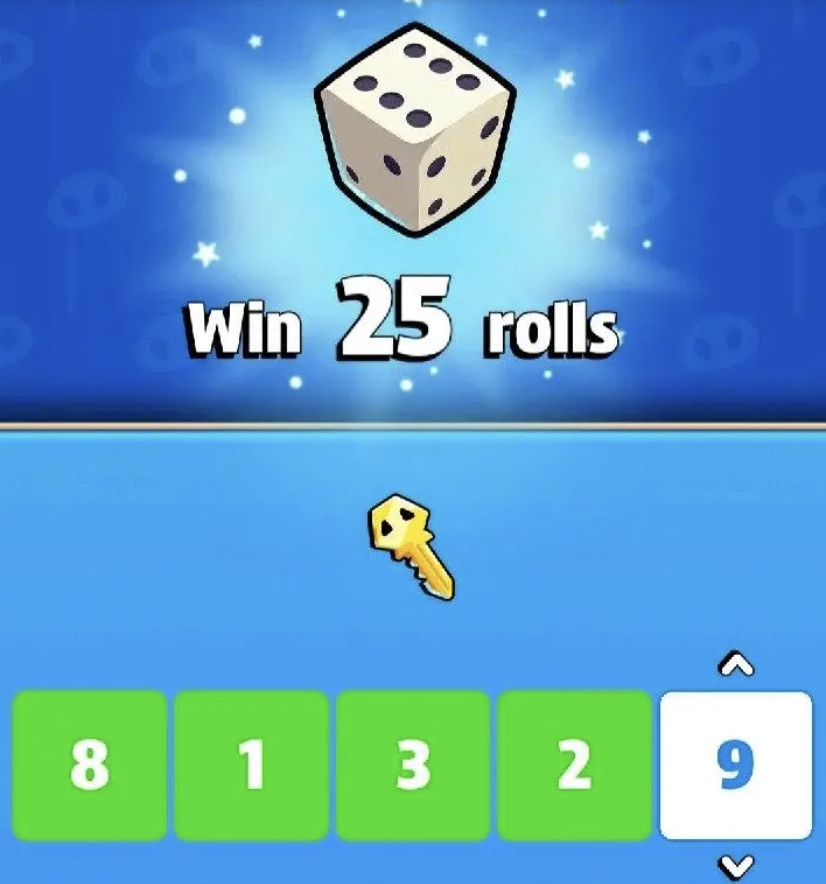The width and height of the screenshot is (826, 884).
Task: Select the golden key icon
Action: point(410,547)
